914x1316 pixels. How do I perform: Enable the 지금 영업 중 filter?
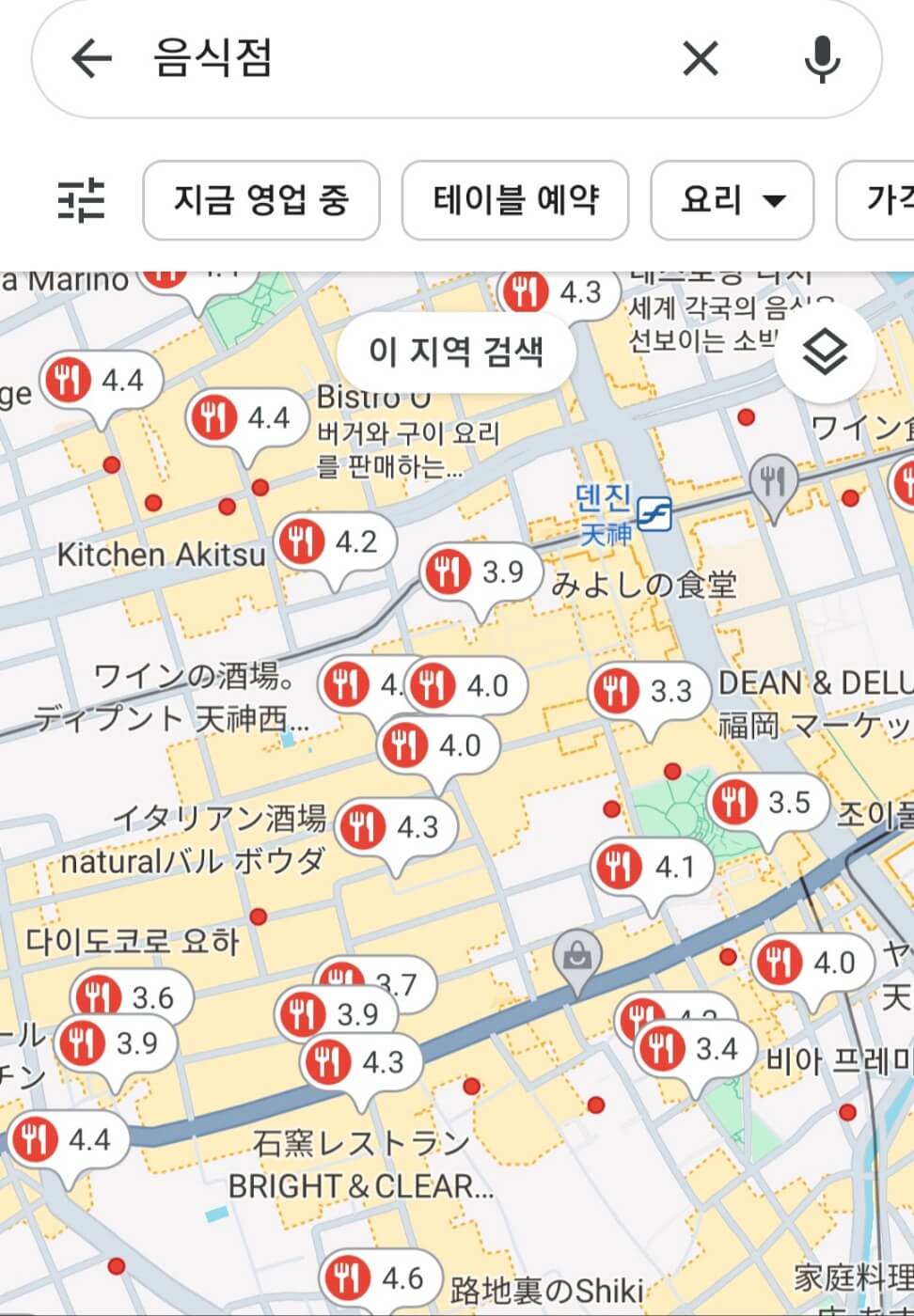point(261,200)
